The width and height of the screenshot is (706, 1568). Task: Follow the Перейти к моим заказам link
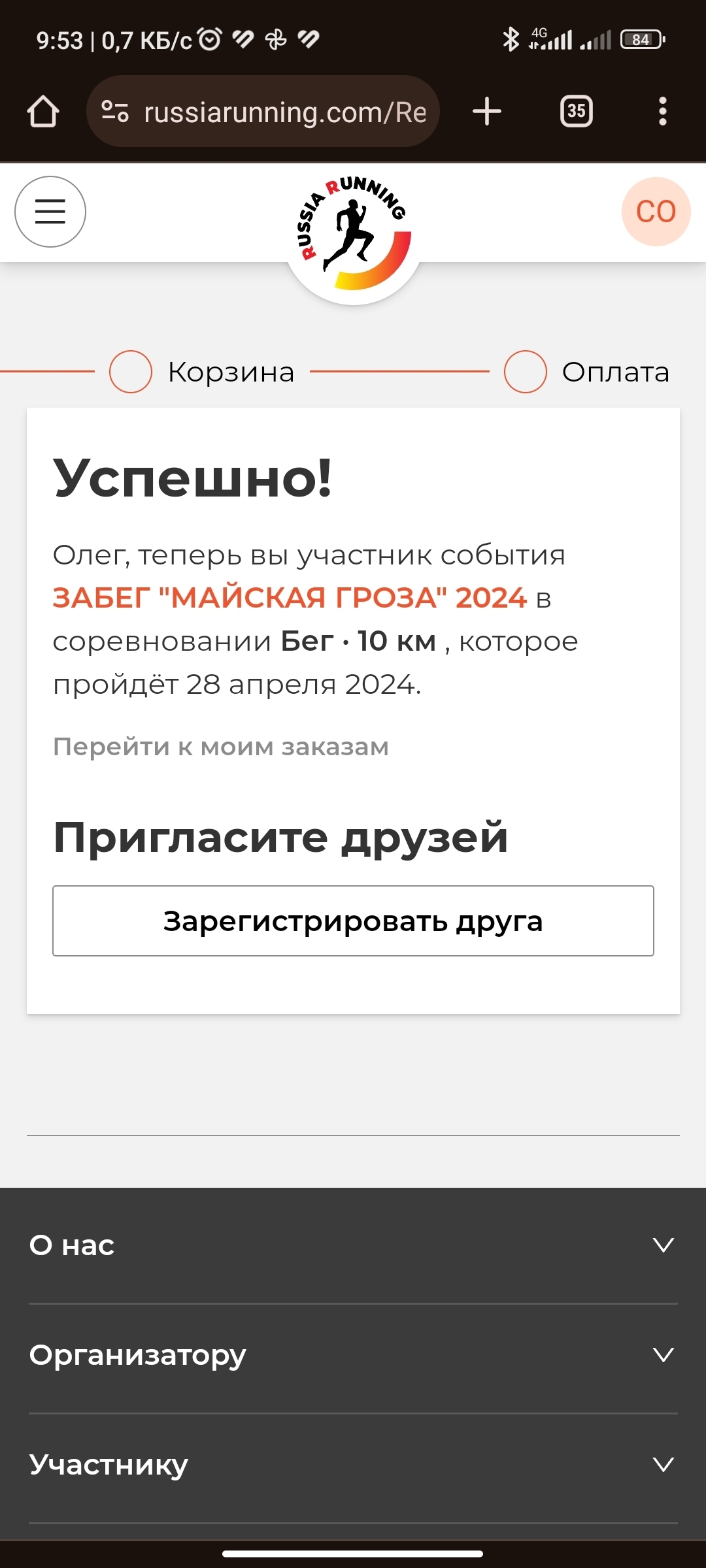coord(221,747)
